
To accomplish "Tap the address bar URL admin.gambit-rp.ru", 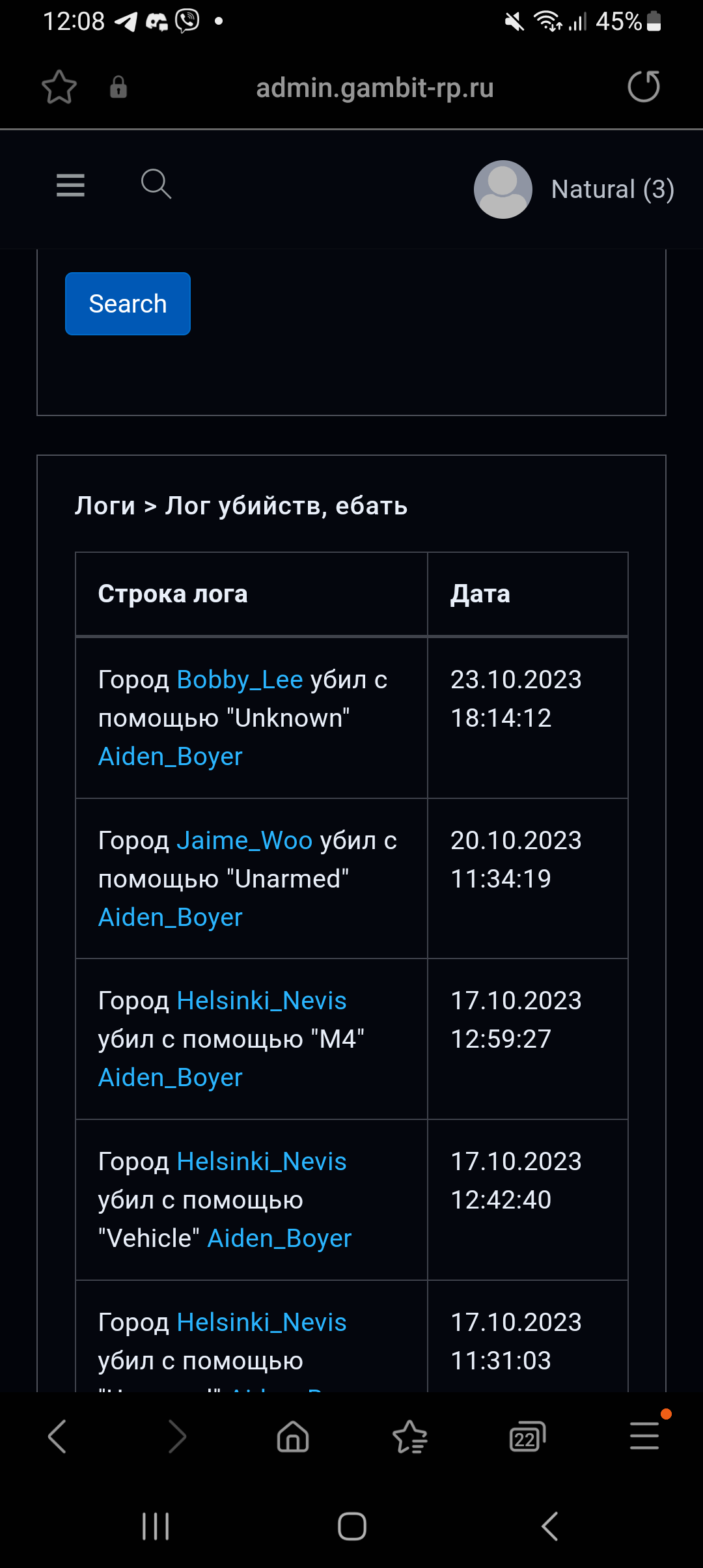I will coord(374,88).
